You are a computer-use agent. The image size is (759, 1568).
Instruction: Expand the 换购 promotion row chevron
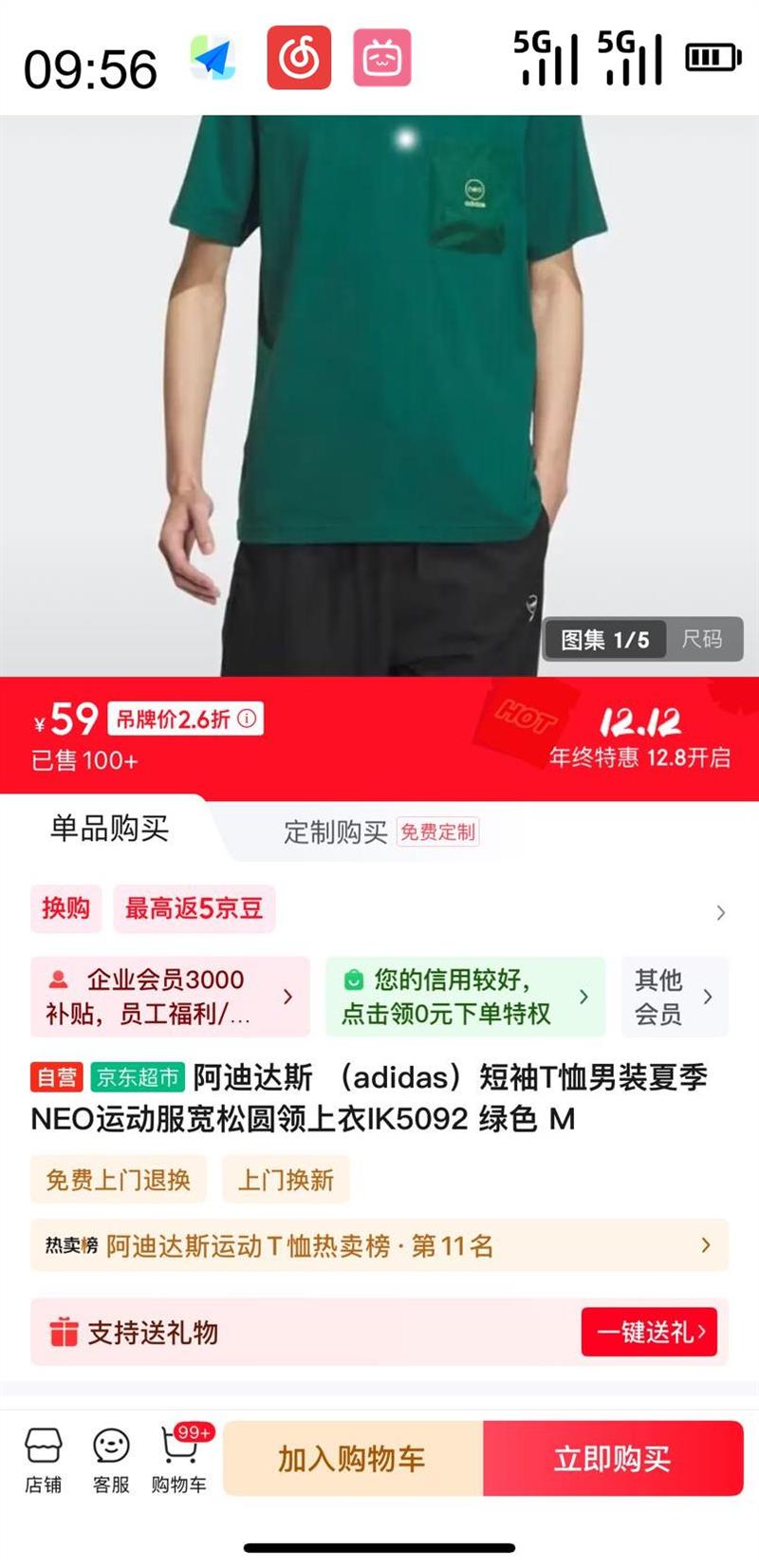coord(722,913)
